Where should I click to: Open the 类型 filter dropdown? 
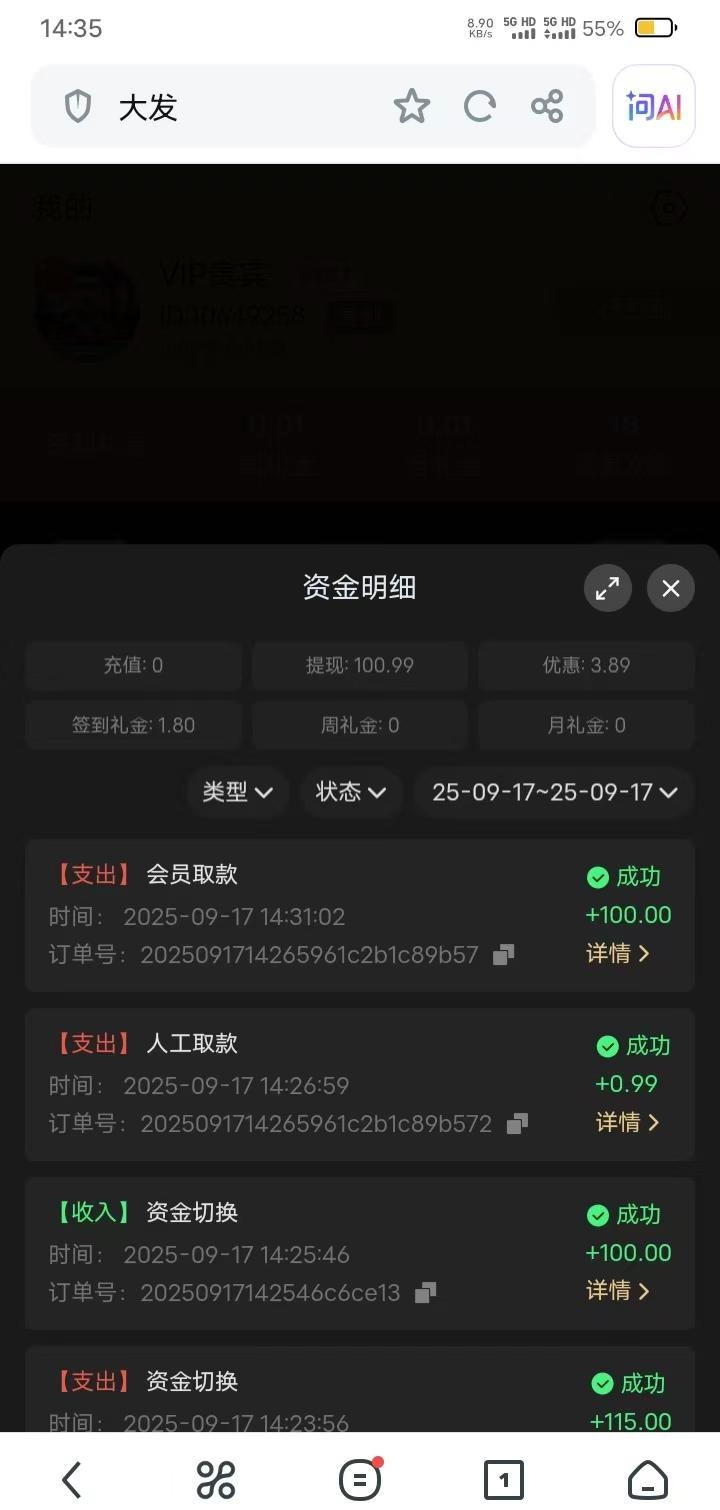click(238, 792)
